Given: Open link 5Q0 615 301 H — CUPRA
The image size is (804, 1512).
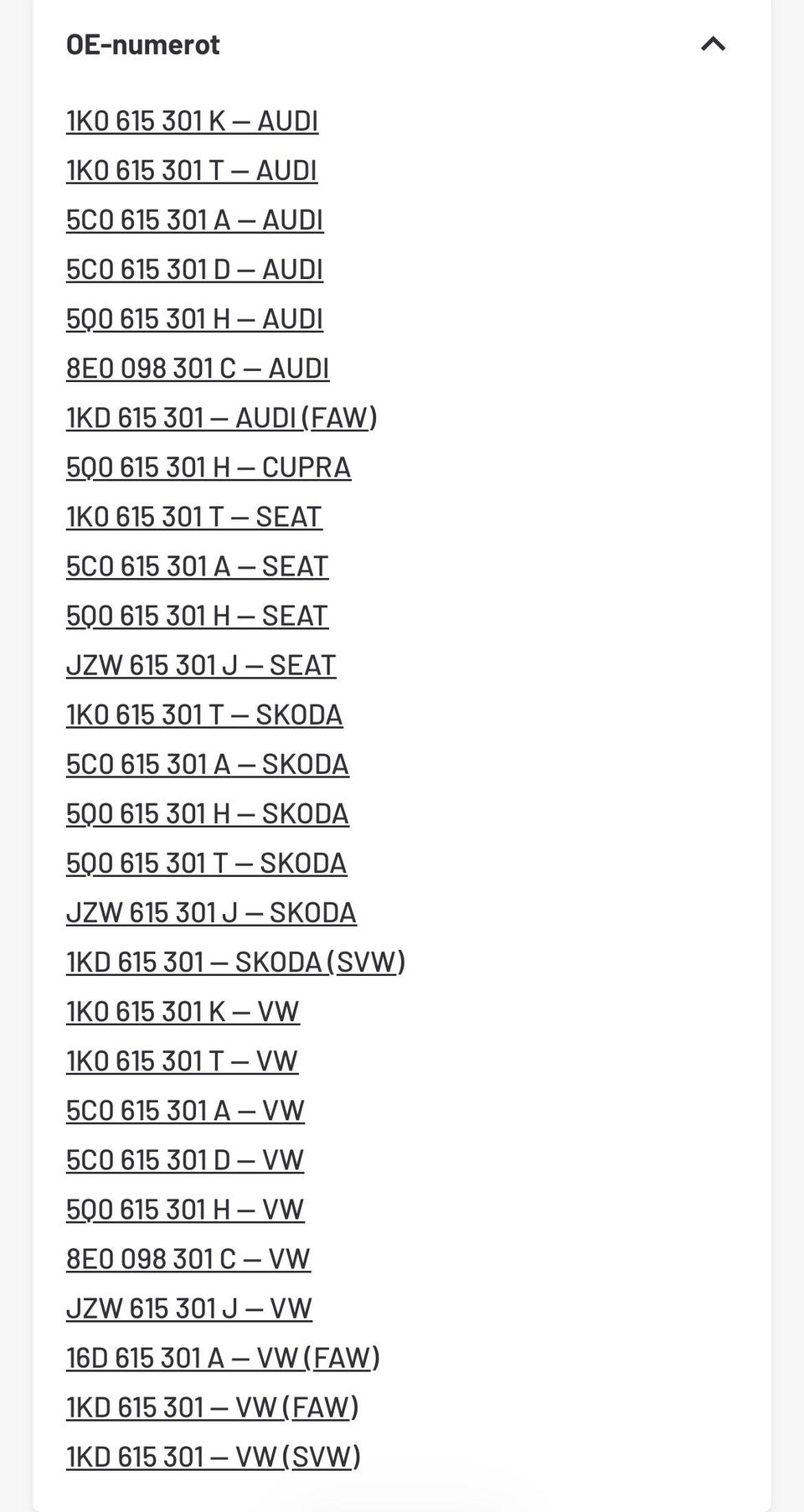Looking at the screenshot, I should click(209, 467).
